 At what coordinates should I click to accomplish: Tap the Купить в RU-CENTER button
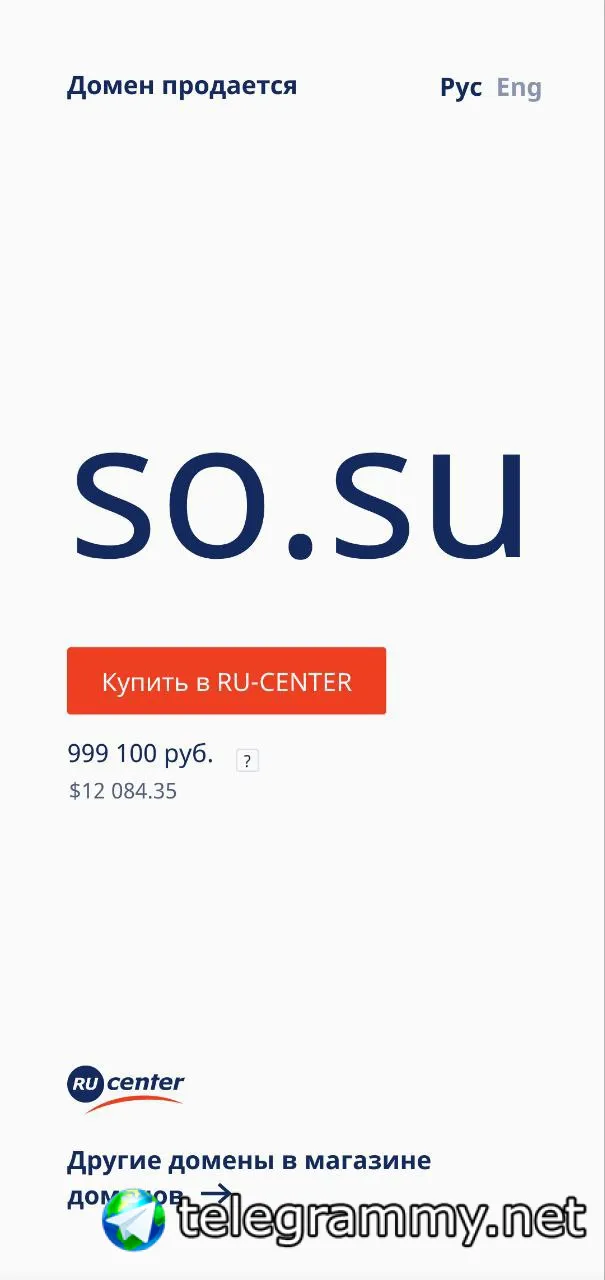(226, 681)
